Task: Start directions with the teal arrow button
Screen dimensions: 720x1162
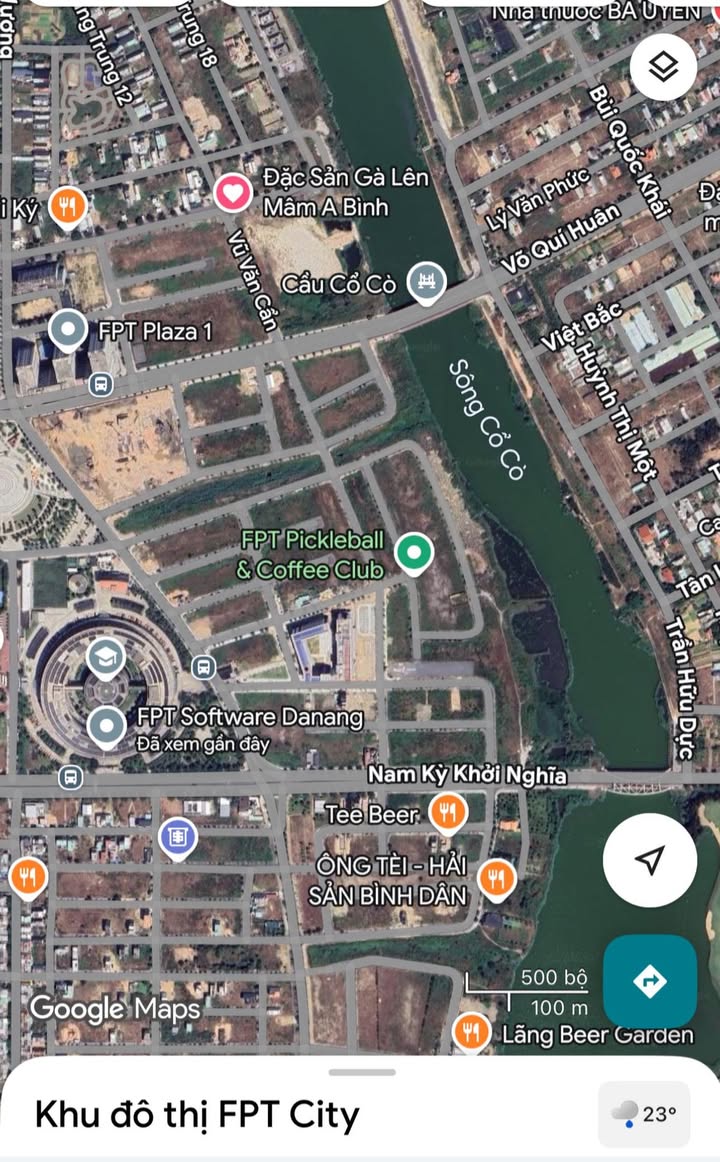Action: pos(650,981)
